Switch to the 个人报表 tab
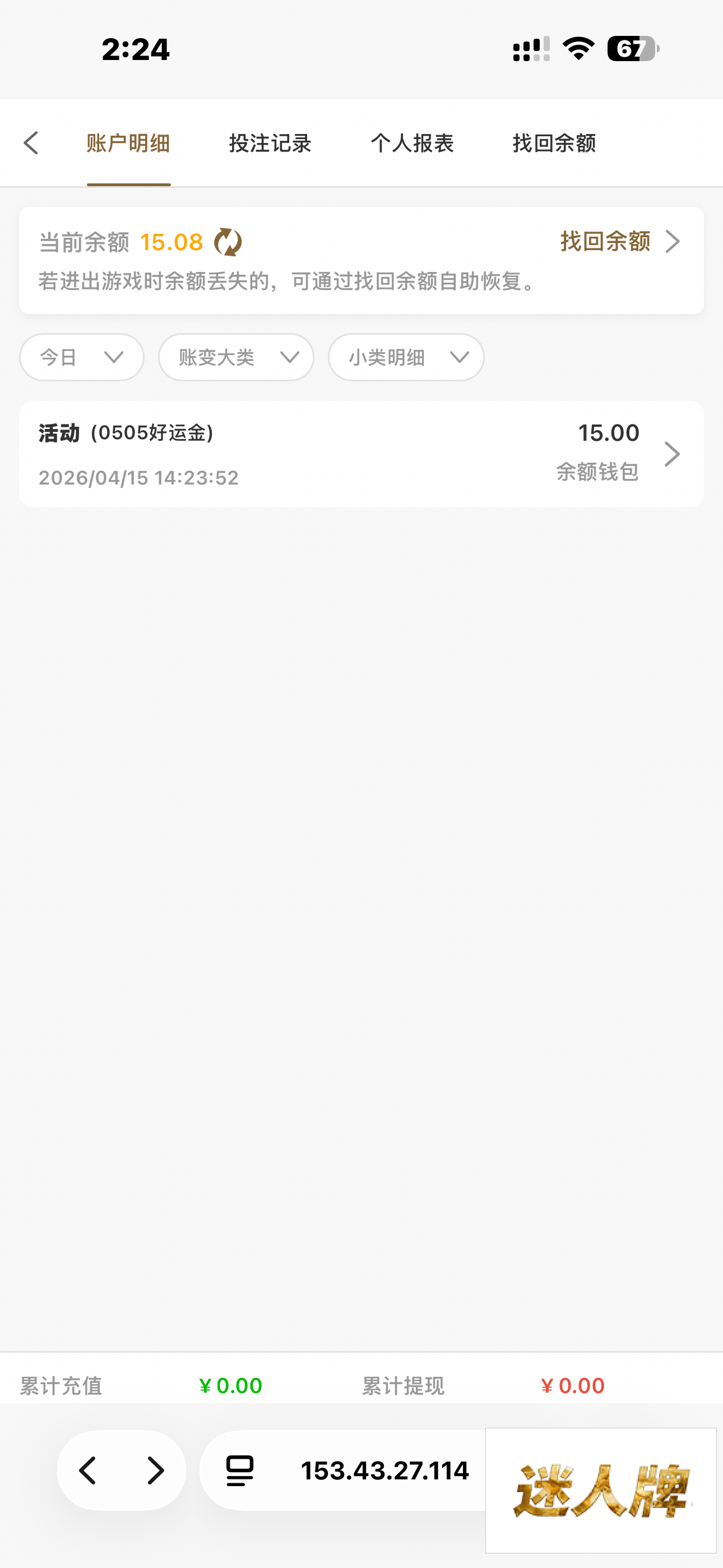 point(412,143)
